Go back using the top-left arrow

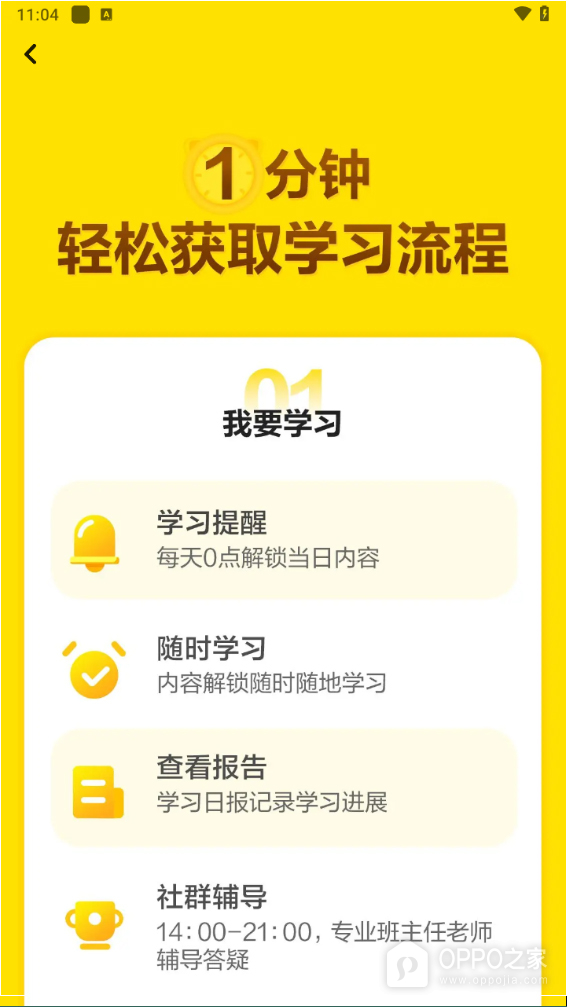pos(30,54)
